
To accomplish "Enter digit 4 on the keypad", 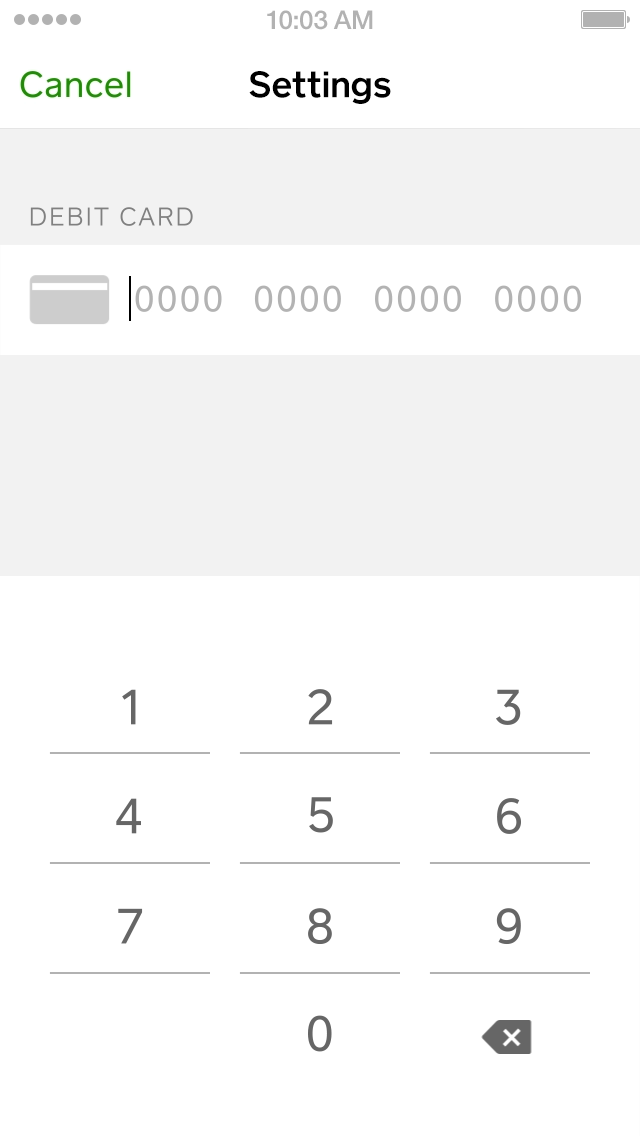I will [130, 816].
